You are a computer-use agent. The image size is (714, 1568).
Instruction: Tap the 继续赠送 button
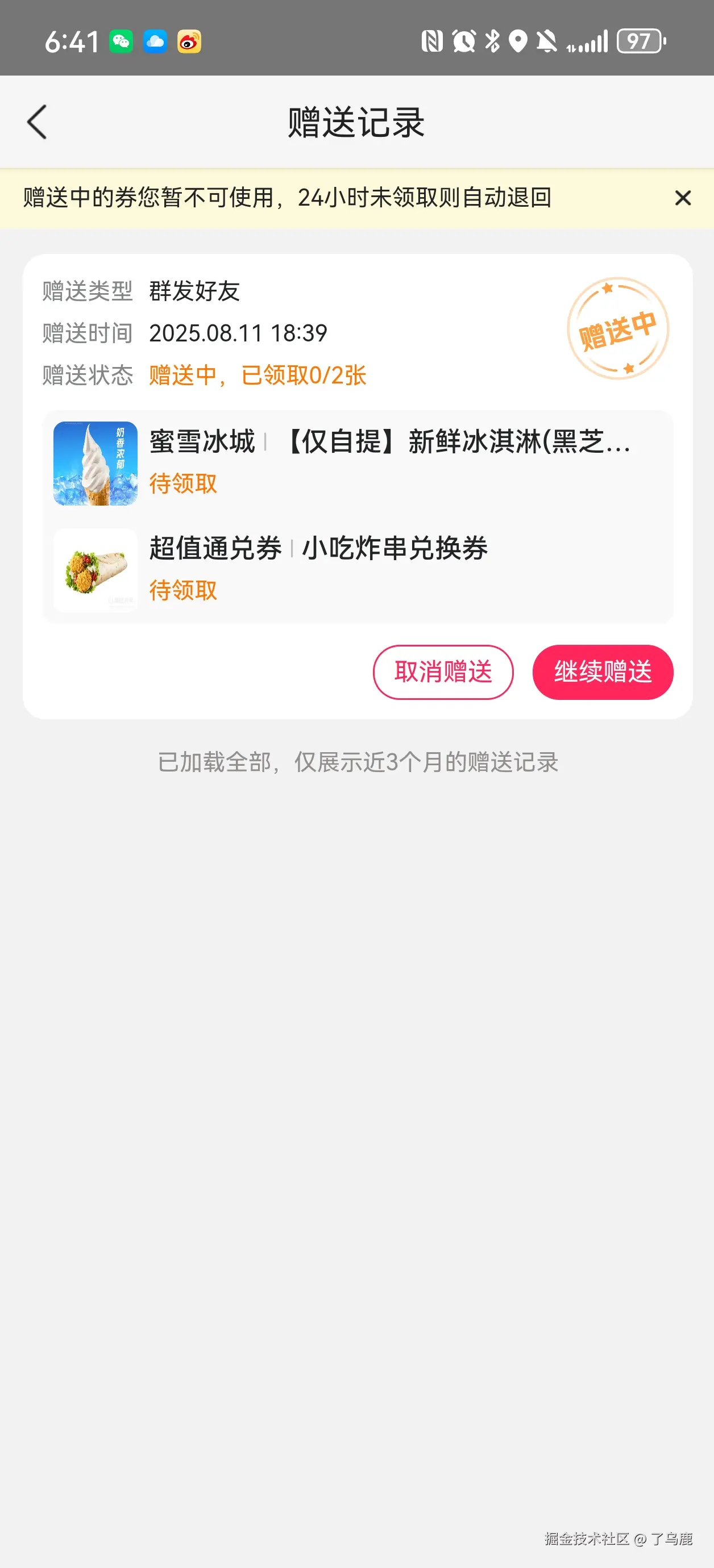click(x=603, y=672)
